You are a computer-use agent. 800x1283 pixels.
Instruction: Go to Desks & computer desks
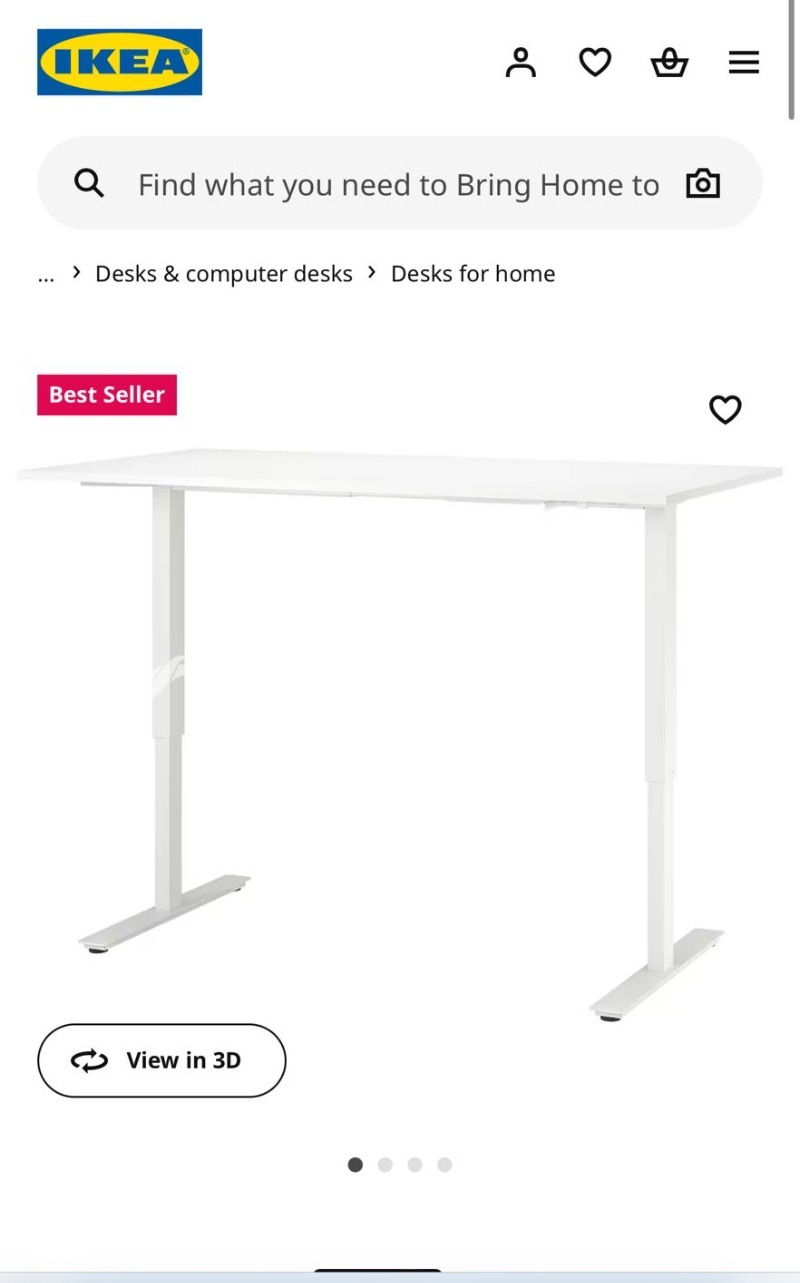point(223,274)
